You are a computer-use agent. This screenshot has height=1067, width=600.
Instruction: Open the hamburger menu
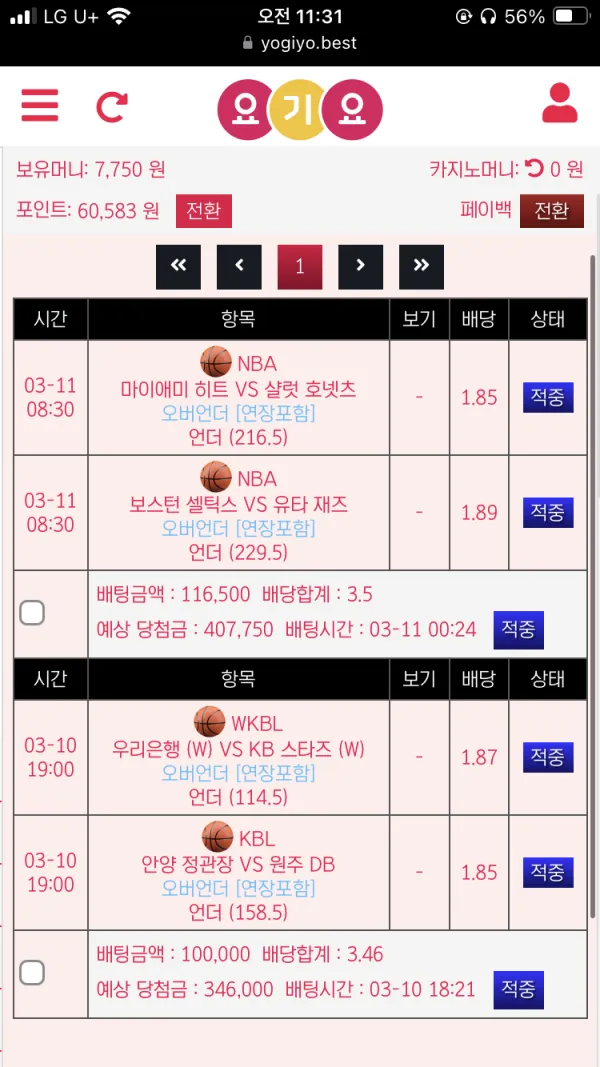tap(39, 105)
